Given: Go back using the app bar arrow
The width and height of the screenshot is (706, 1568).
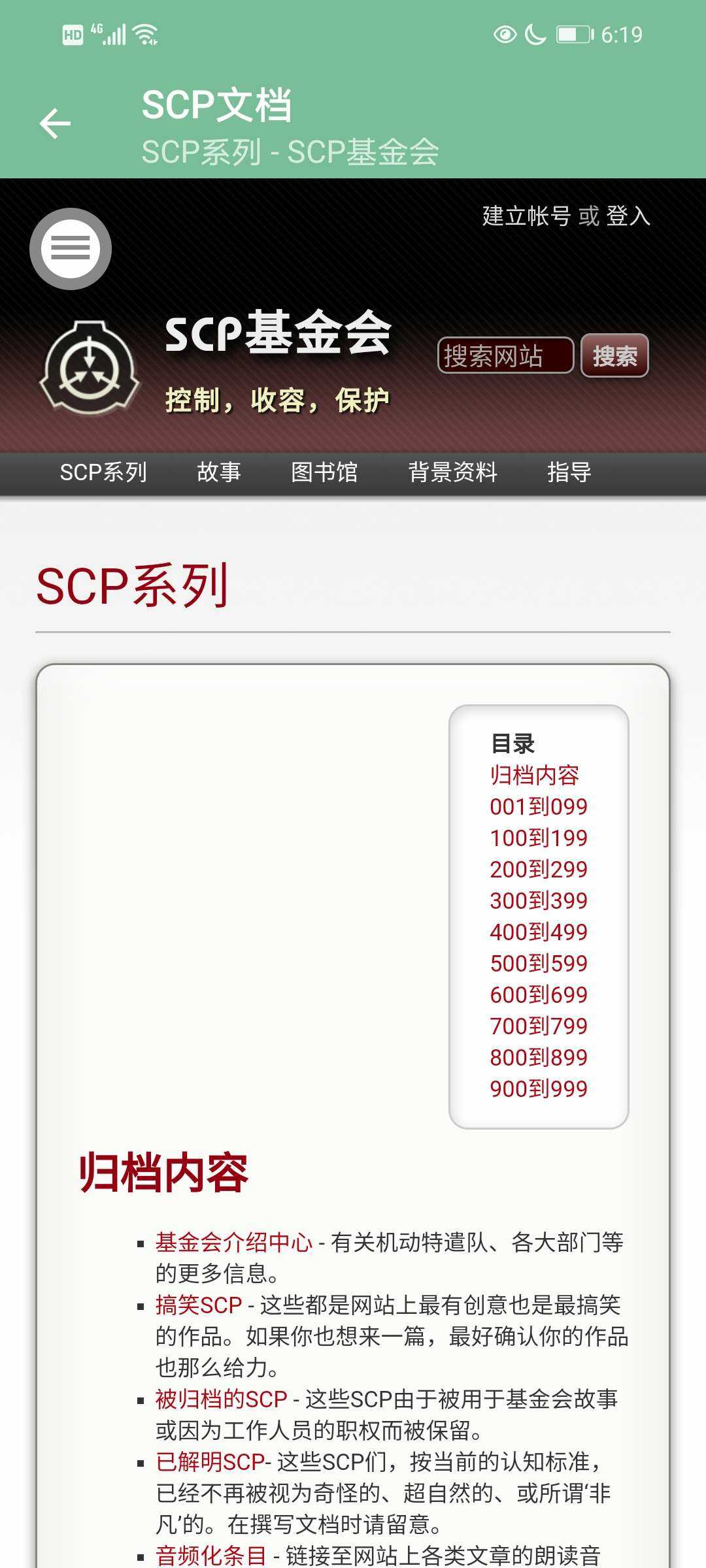Looking at the screenshot, I should (x=55, y=124).
